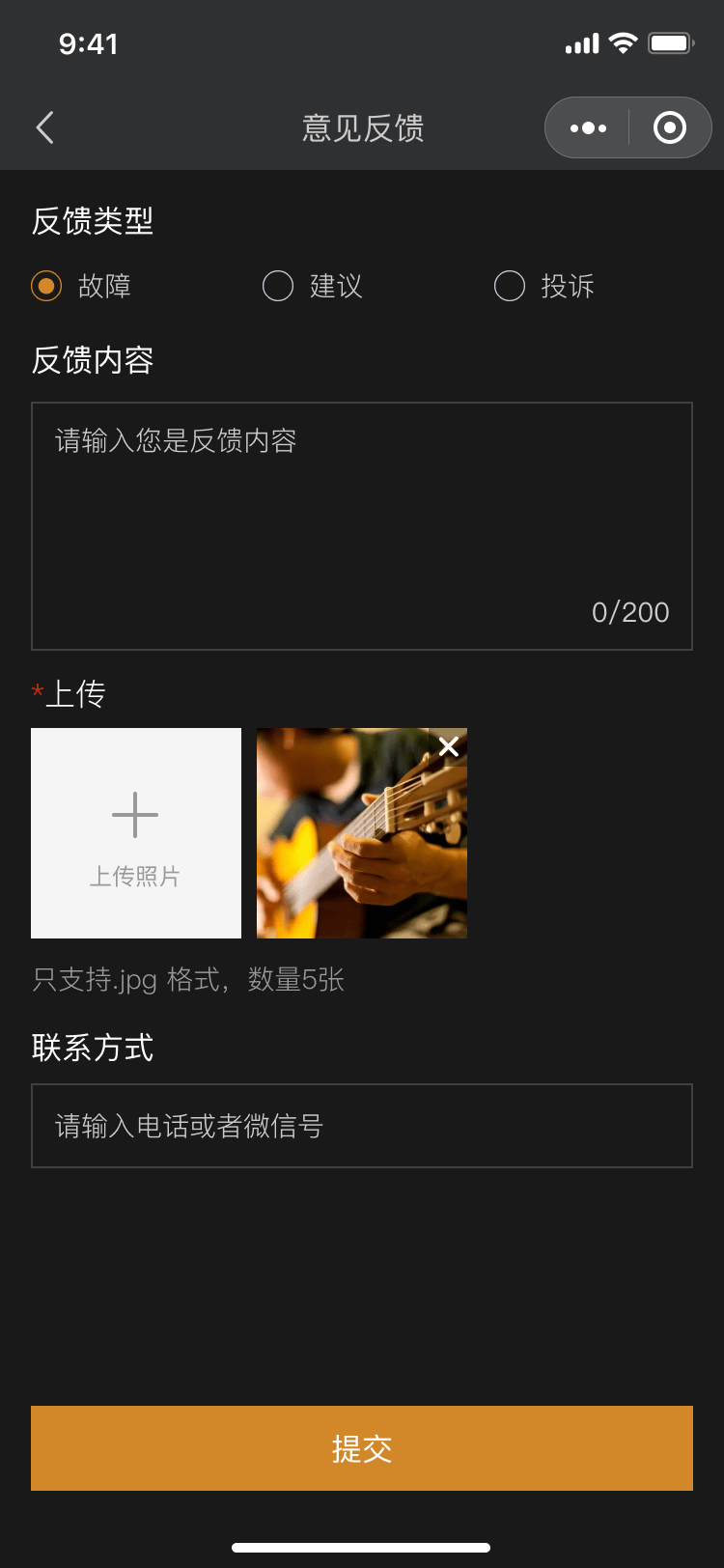Pick the 投诉 feedback type

pos(510,286)
